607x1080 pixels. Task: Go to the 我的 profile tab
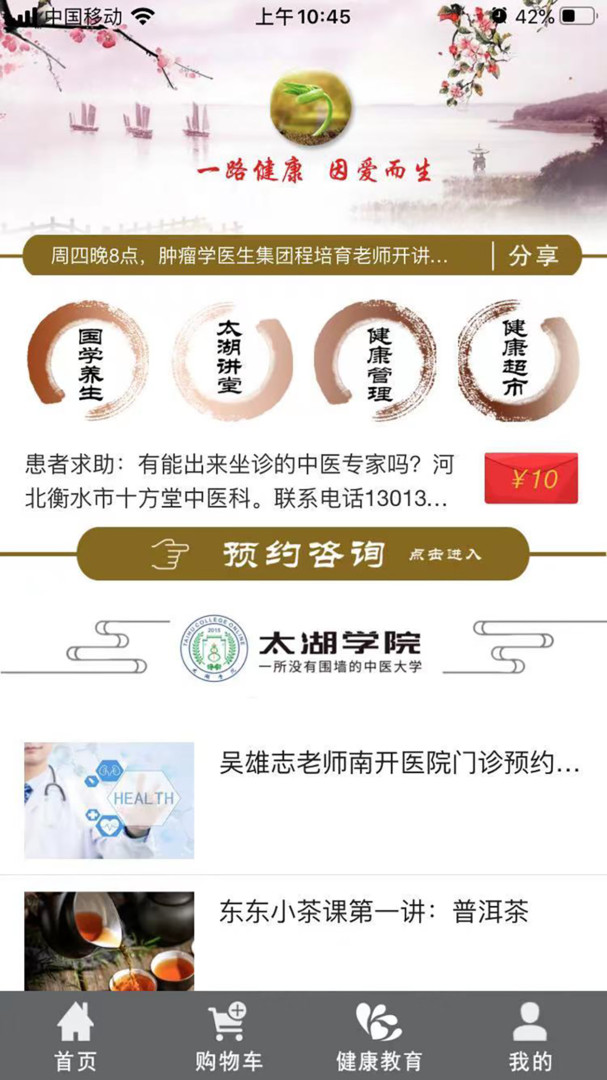530,1036
